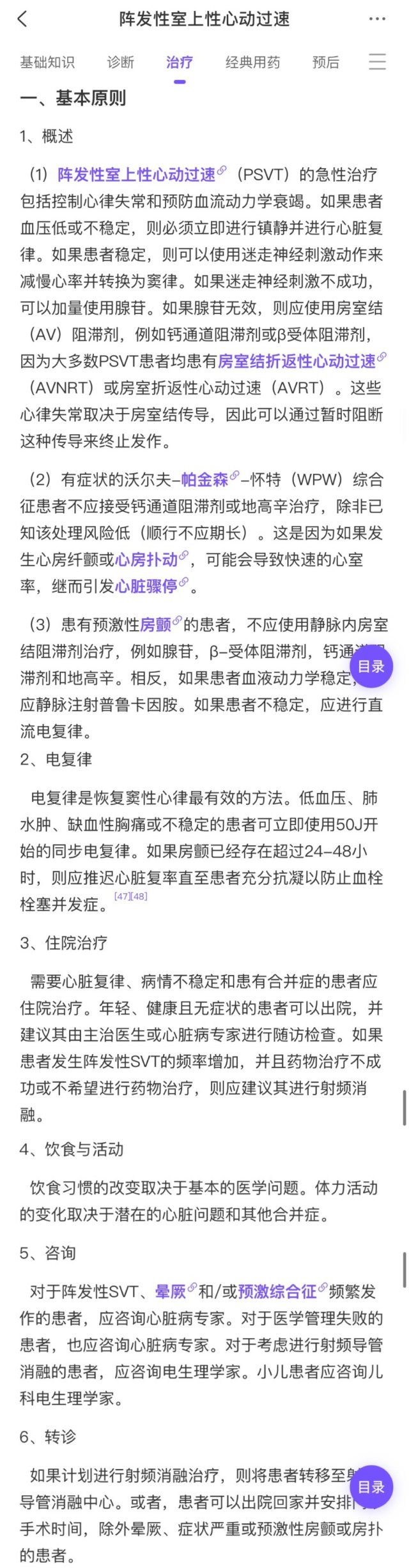This screenshot has width=409, height=1568.
Task: Open the 晕厥 link
Action: click(171, 1292)
